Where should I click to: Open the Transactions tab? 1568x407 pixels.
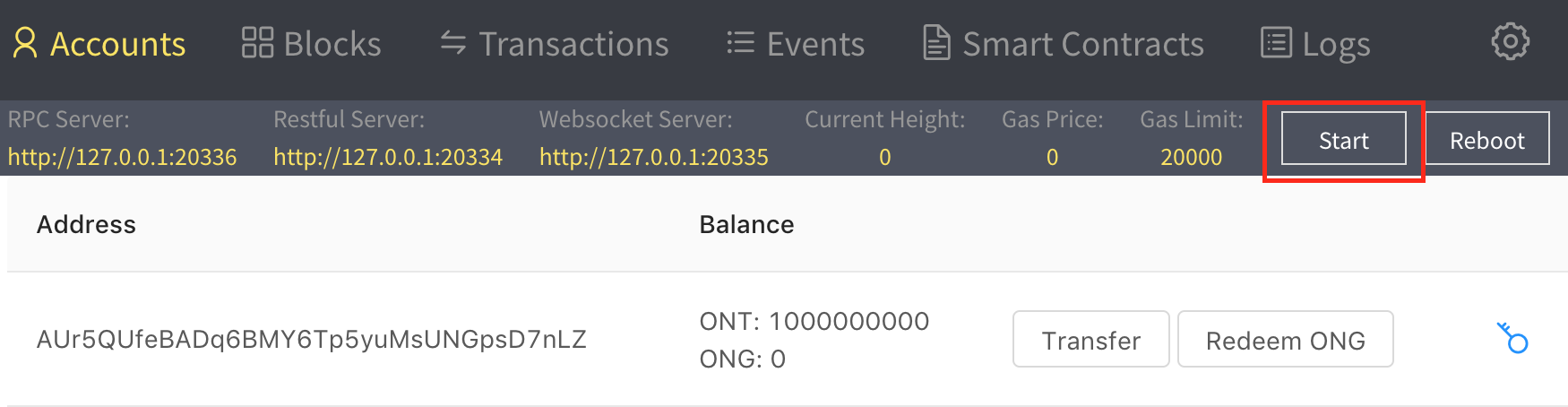(x=555, y=44)
